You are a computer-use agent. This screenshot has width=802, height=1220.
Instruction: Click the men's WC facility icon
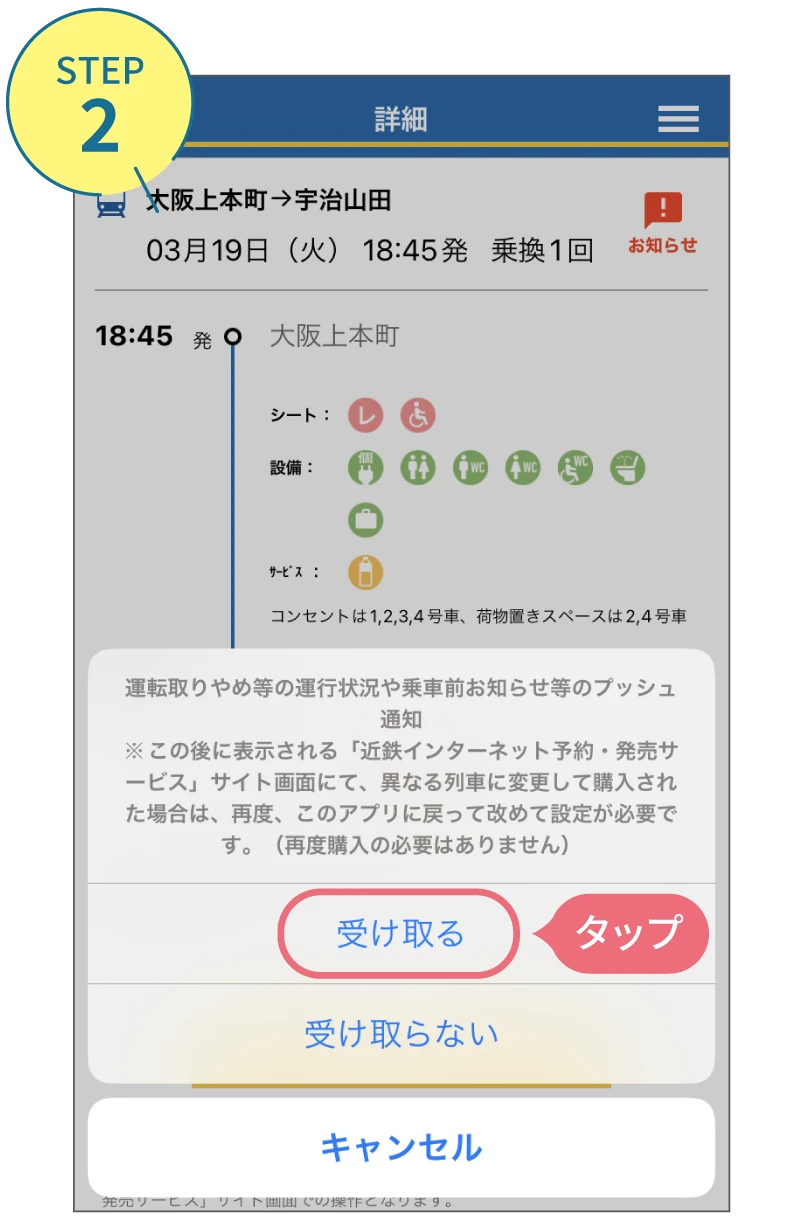tap(470, 467)
